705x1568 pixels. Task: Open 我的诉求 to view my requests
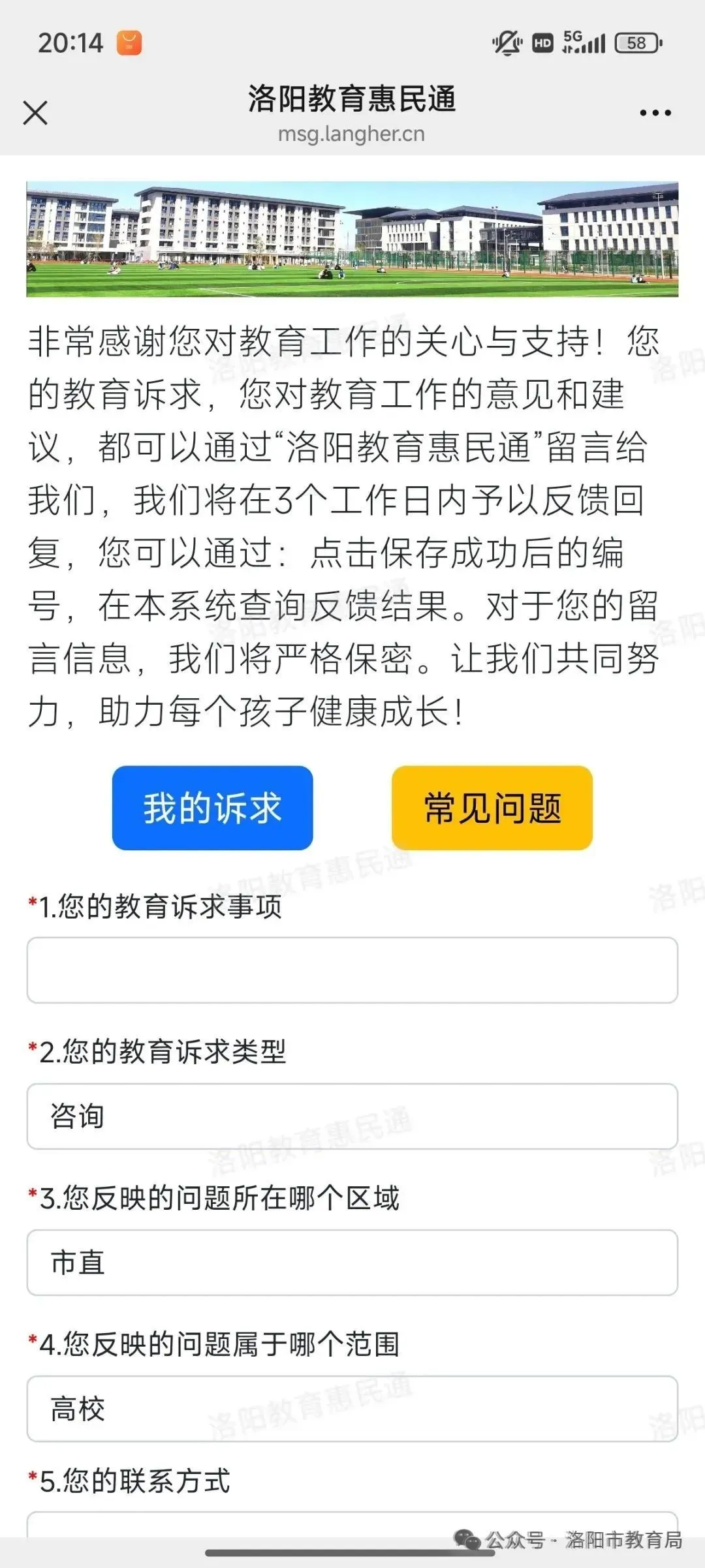pyautogui.click(x=212, y=808)
